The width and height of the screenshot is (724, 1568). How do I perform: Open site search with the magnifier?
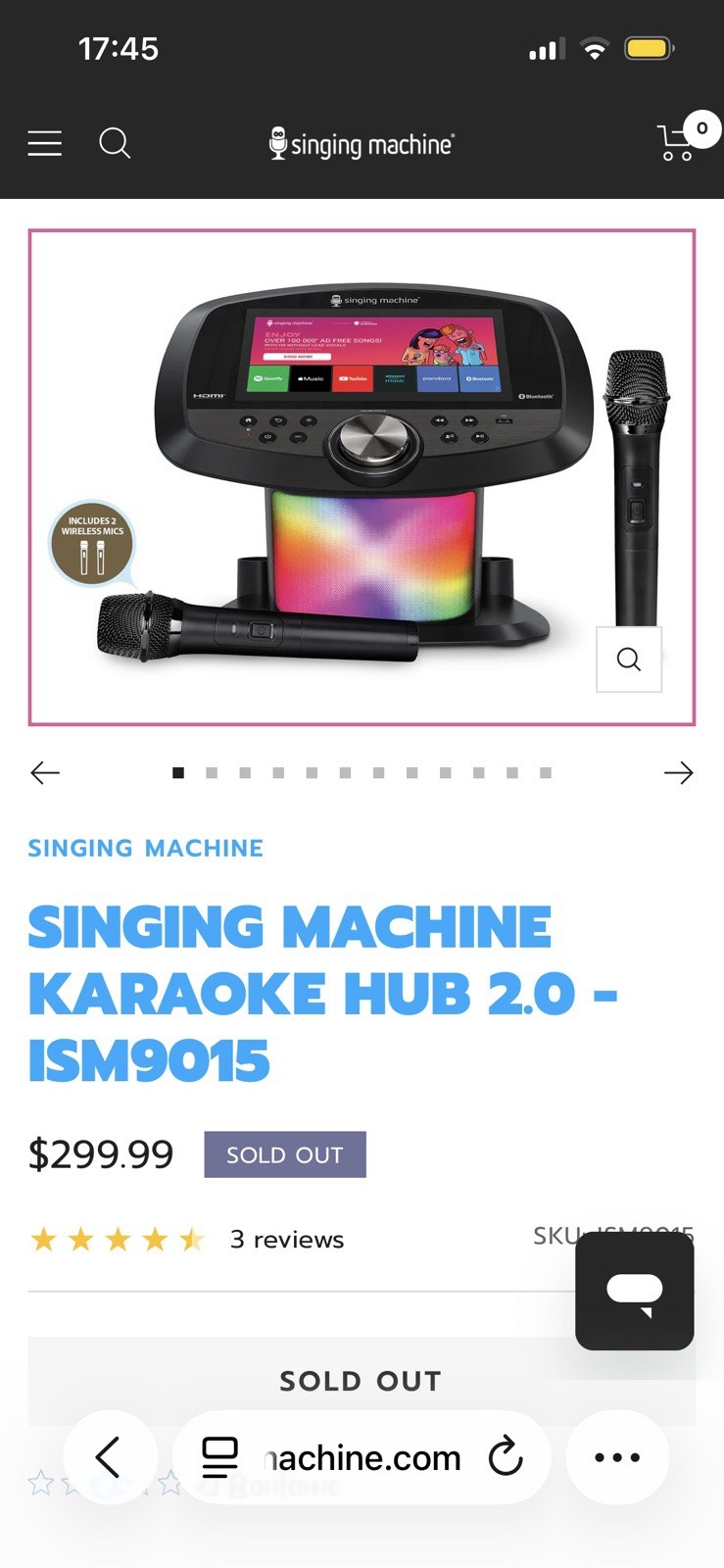(x=115, y=144)
